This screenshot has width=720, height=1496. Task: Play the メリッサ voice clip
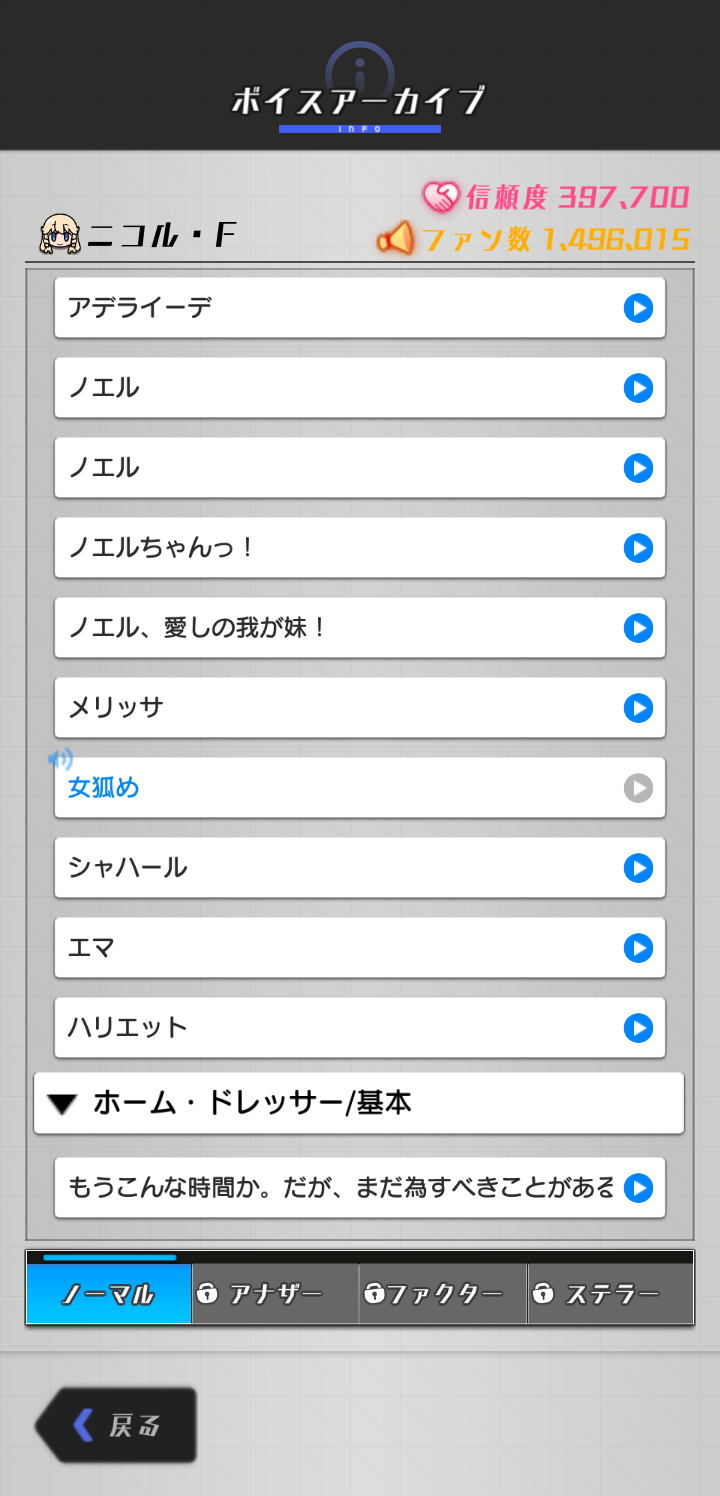coord(638,708)
